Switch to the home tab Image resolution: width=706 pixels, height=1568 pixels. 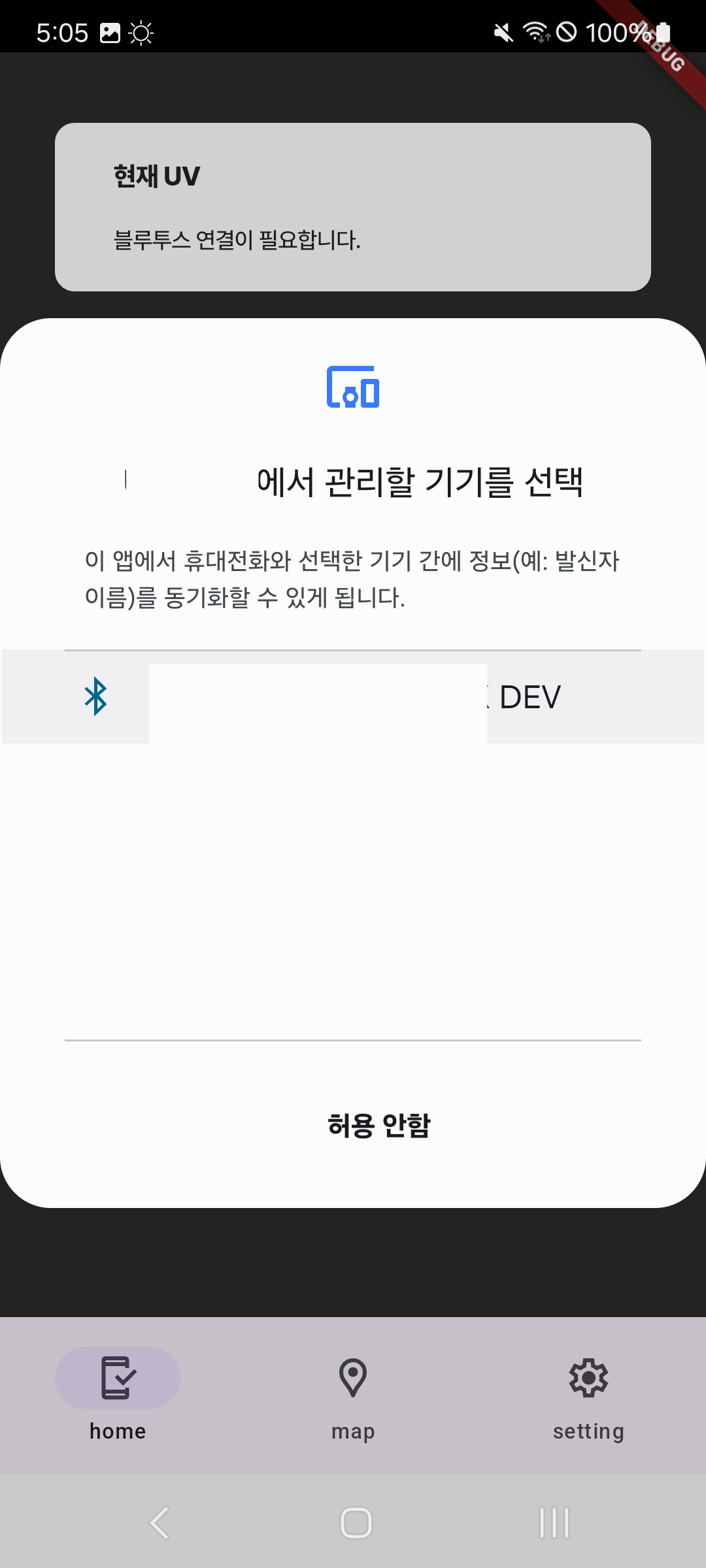pos(118,1395)
